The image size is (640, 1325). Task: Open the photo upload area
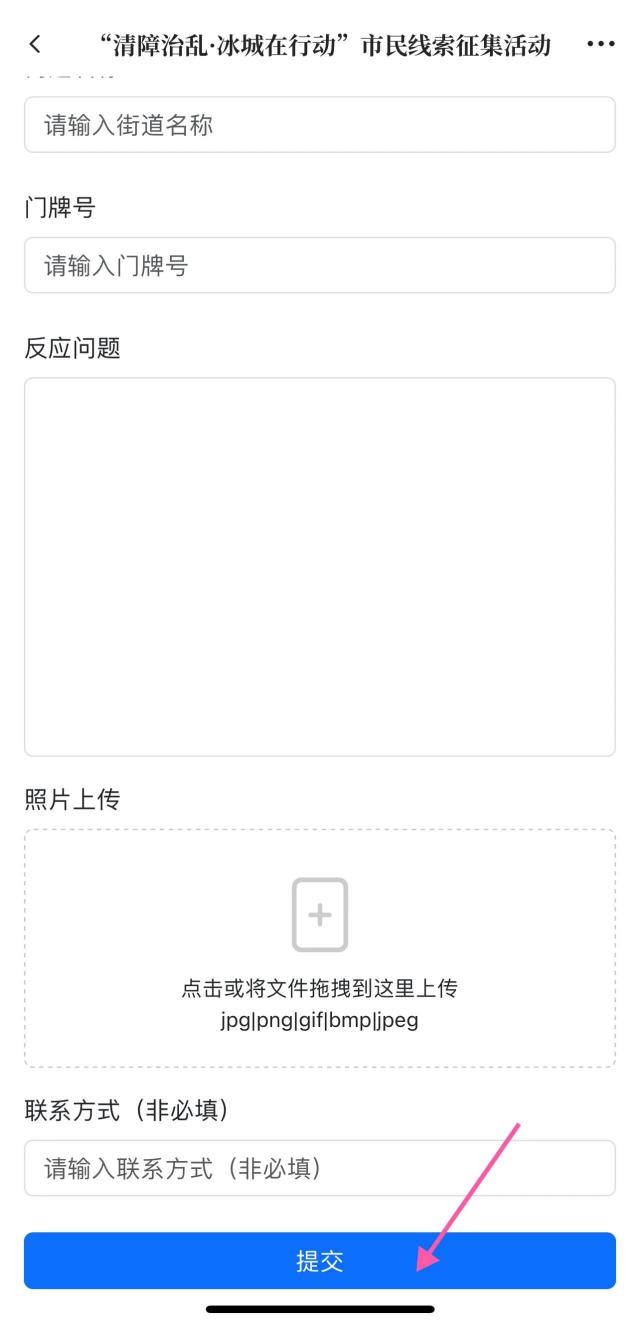[320, 947]
